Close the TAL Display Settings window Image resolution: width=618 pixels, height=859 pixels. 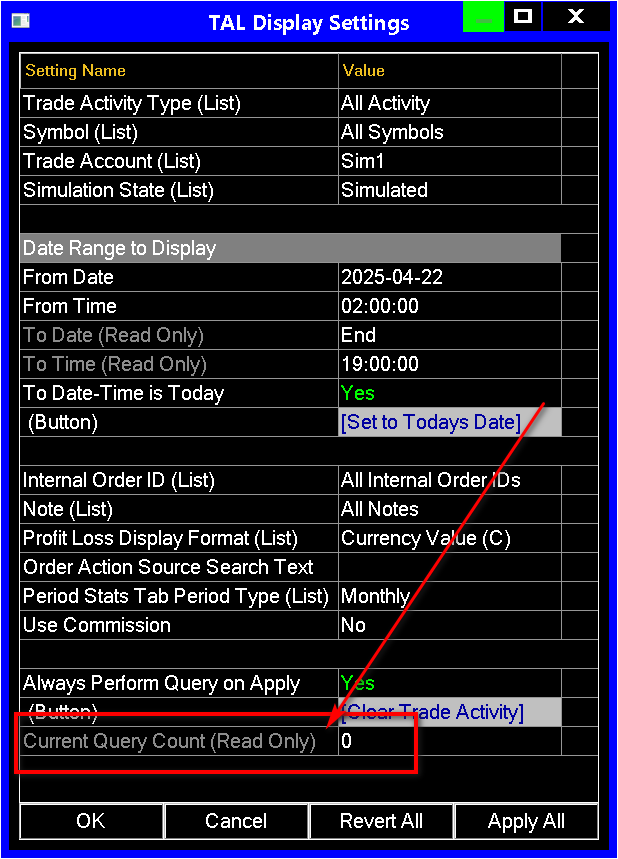[575, 17]
